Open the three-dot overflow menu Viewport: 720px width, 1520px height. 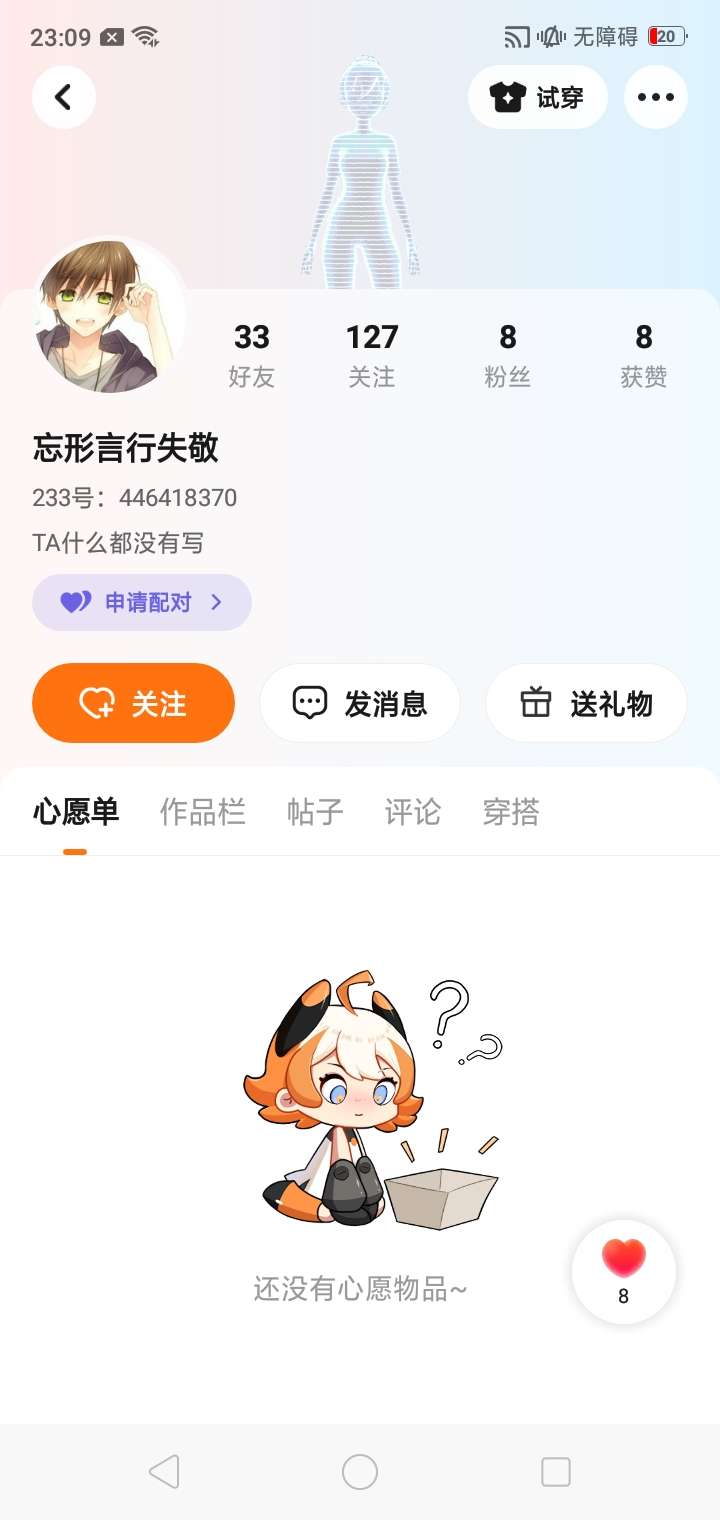(x=656, y=97)
